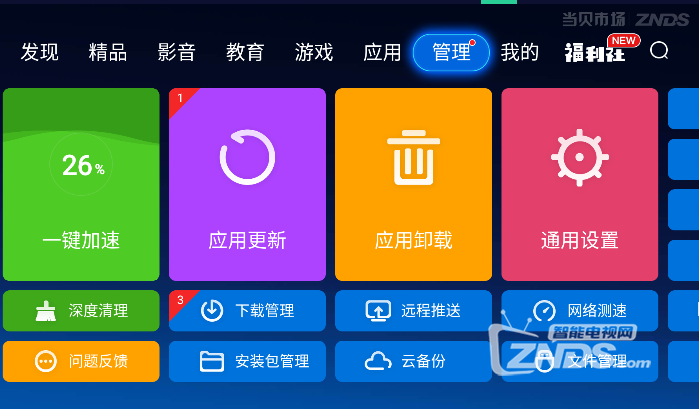Start 深度清理
Image resolution: width=699 pixels, height=409 pixels.
(x=81, y=311)
